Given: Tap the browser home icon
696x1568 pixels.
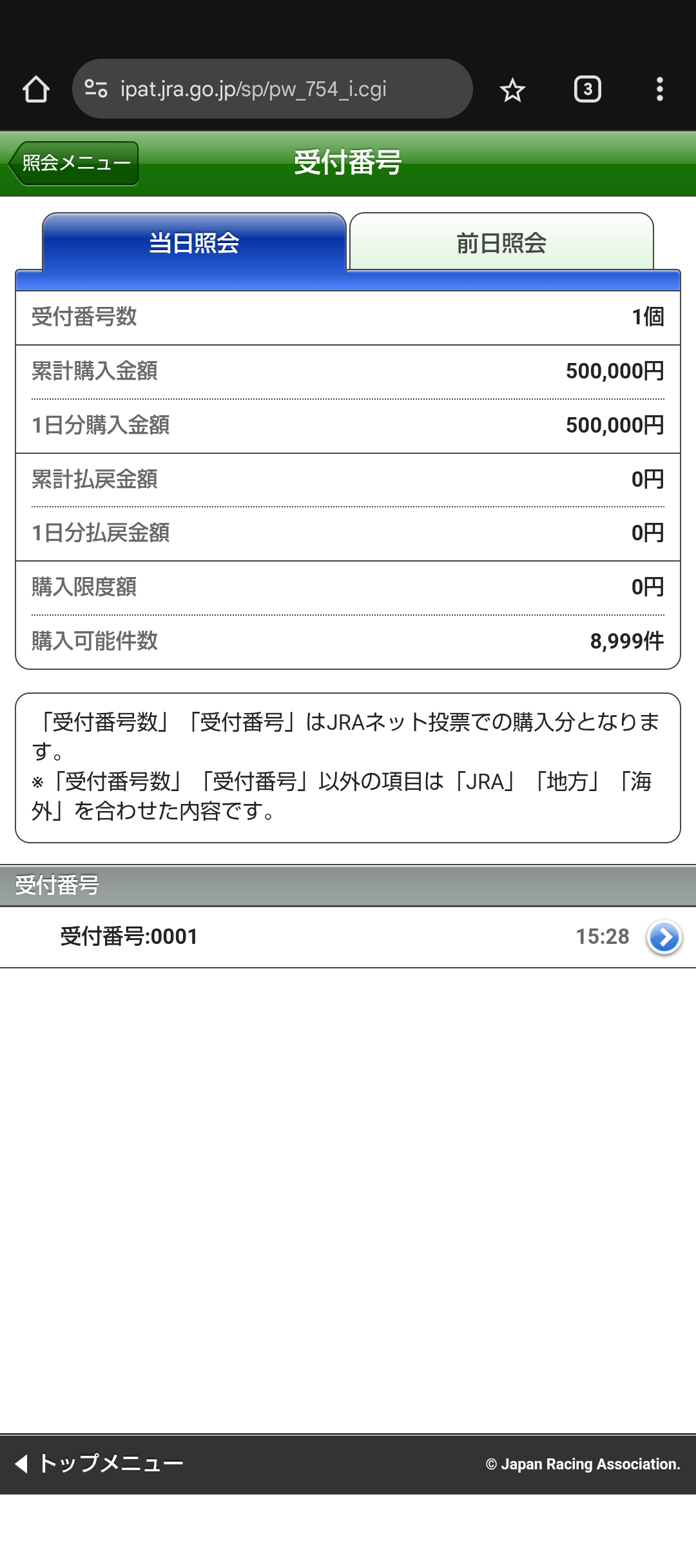Looking at the screenshot, I should [x=36, y=89].
